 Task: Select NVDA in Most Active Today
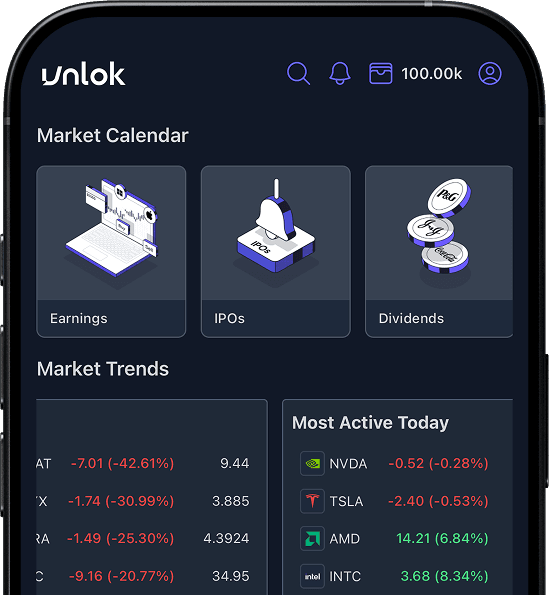pyautogui.click(x=395, y=463)
